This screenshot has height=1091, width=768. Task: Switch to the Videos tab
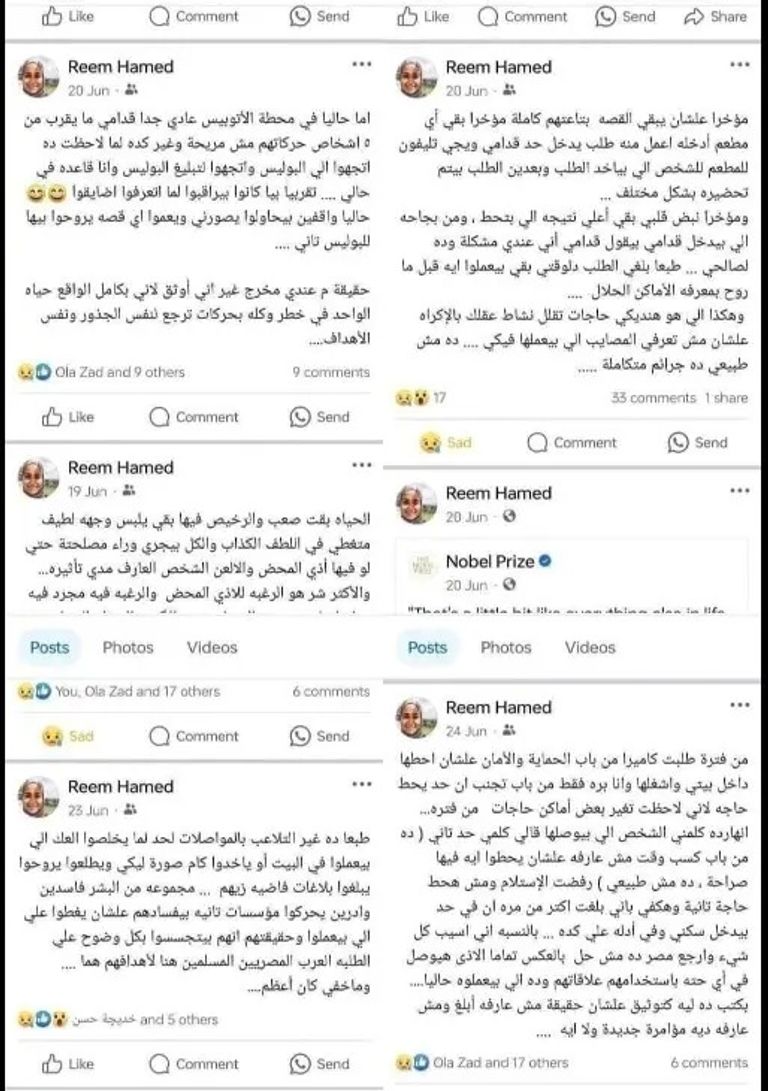coord(210,647)
